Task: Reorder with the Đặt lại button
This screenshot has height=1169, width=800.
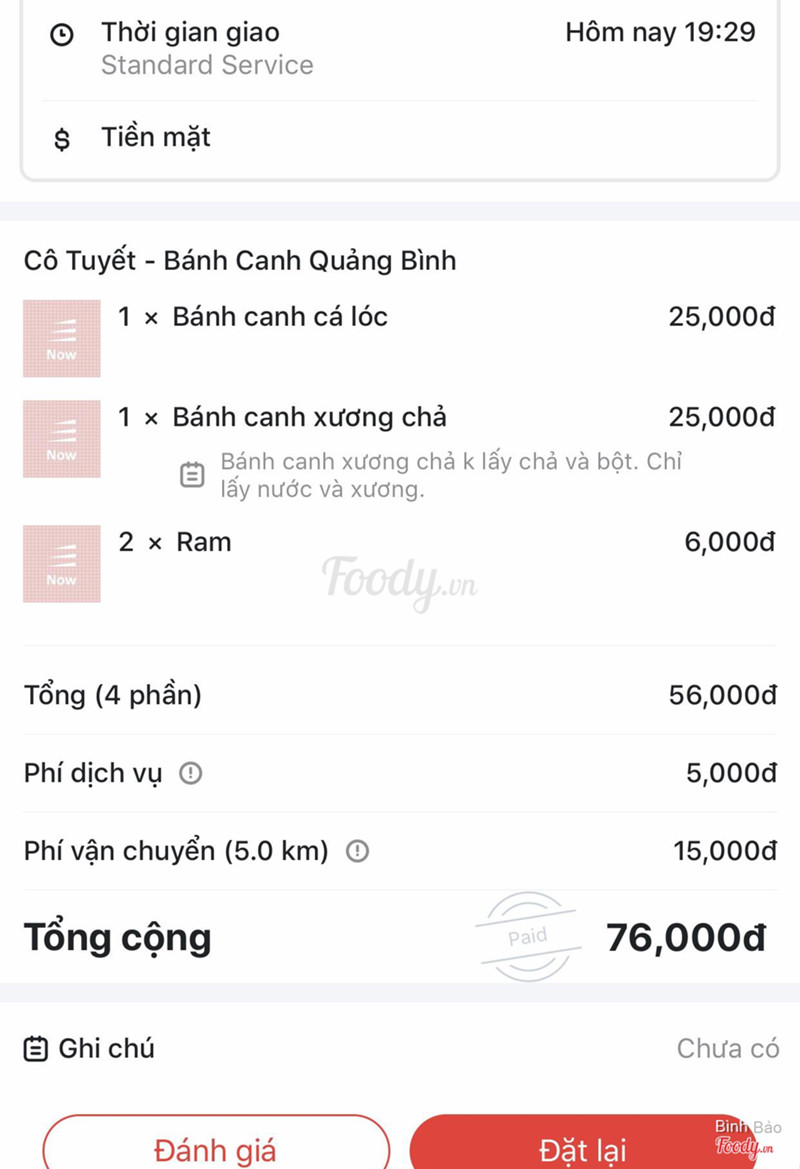Action: (583, 1148)
